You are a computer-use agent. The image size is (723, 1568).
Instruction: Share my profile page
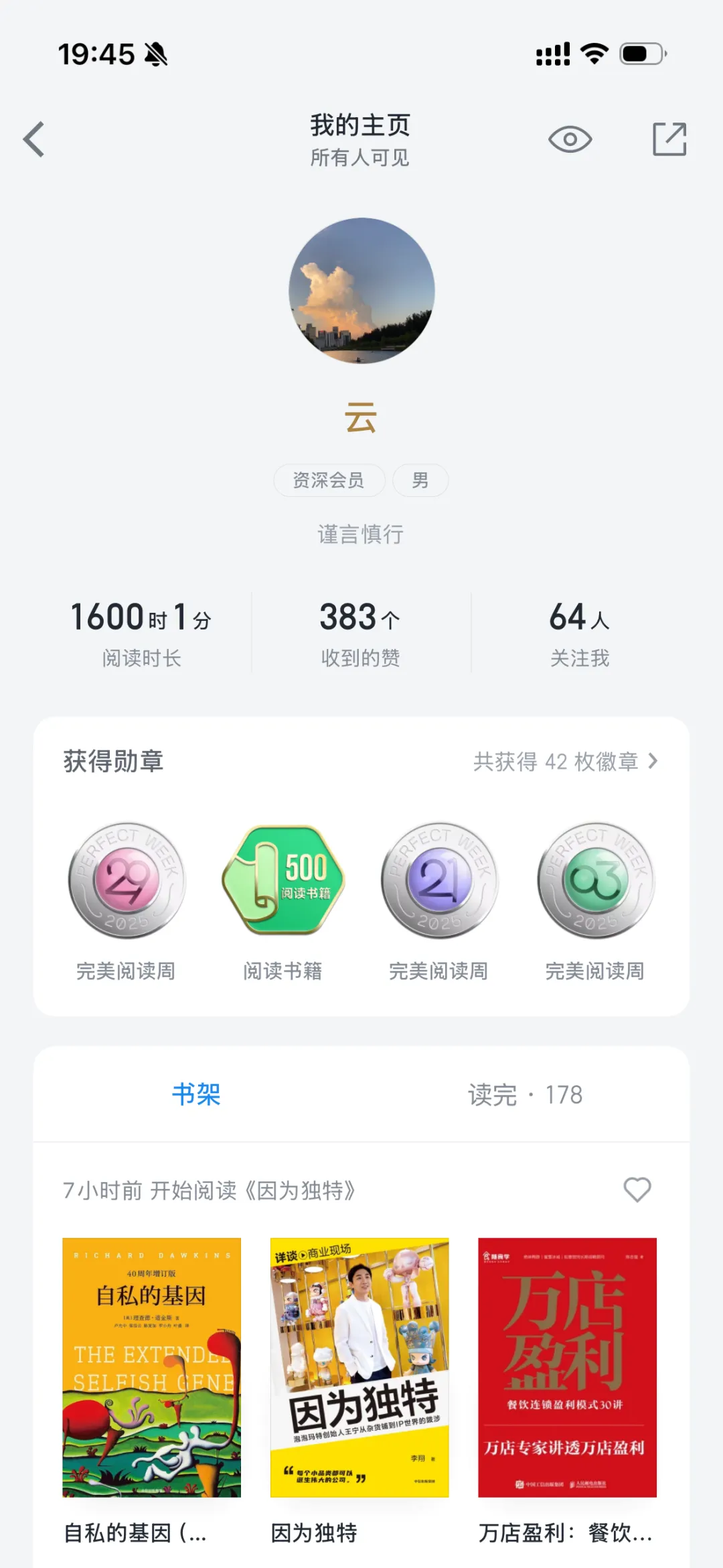pyautogui.click(x=669, y=139)
